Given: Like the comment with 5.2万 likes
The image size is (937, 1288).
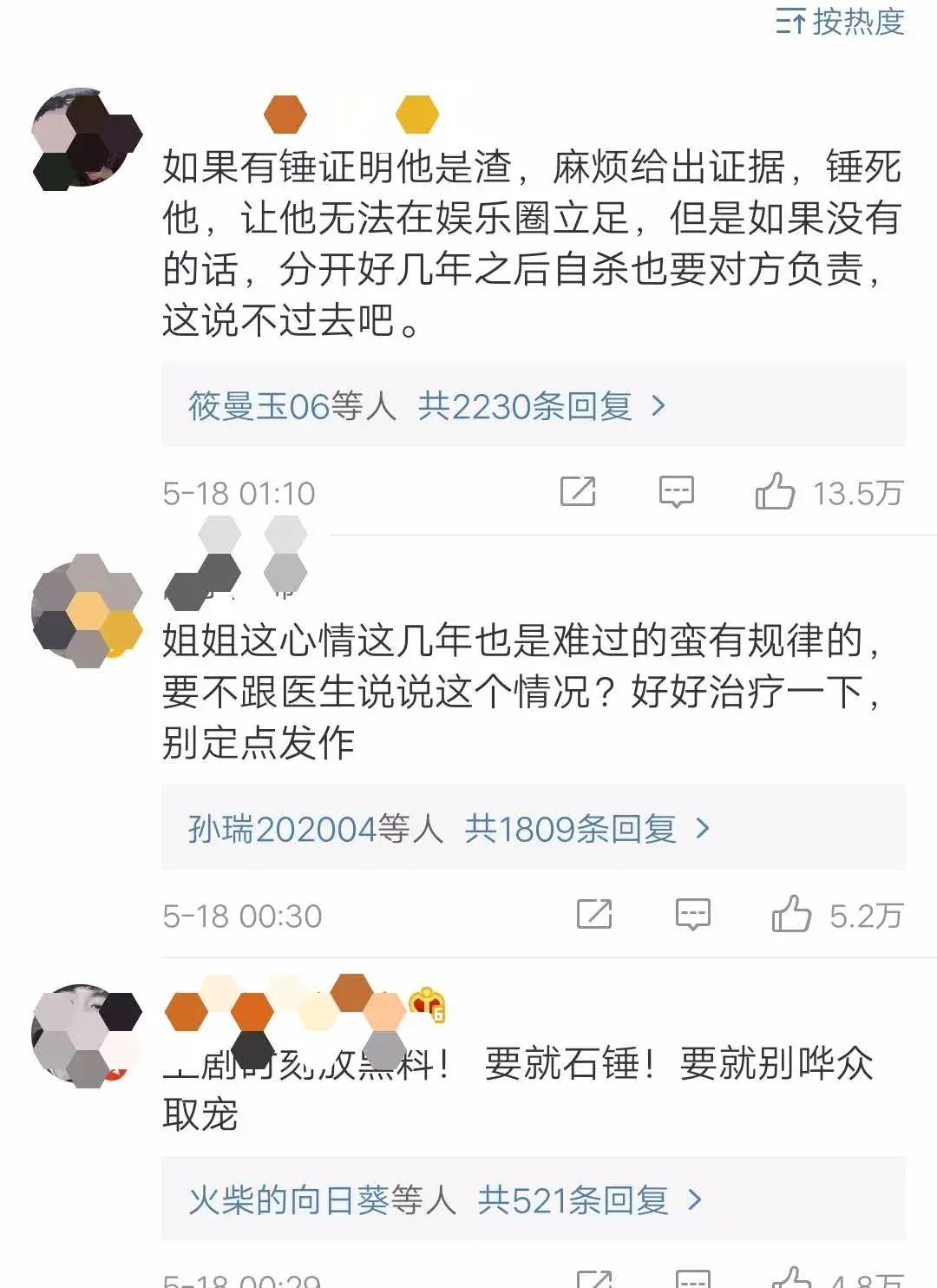Looking at the screenshot, I should point(791,915).
